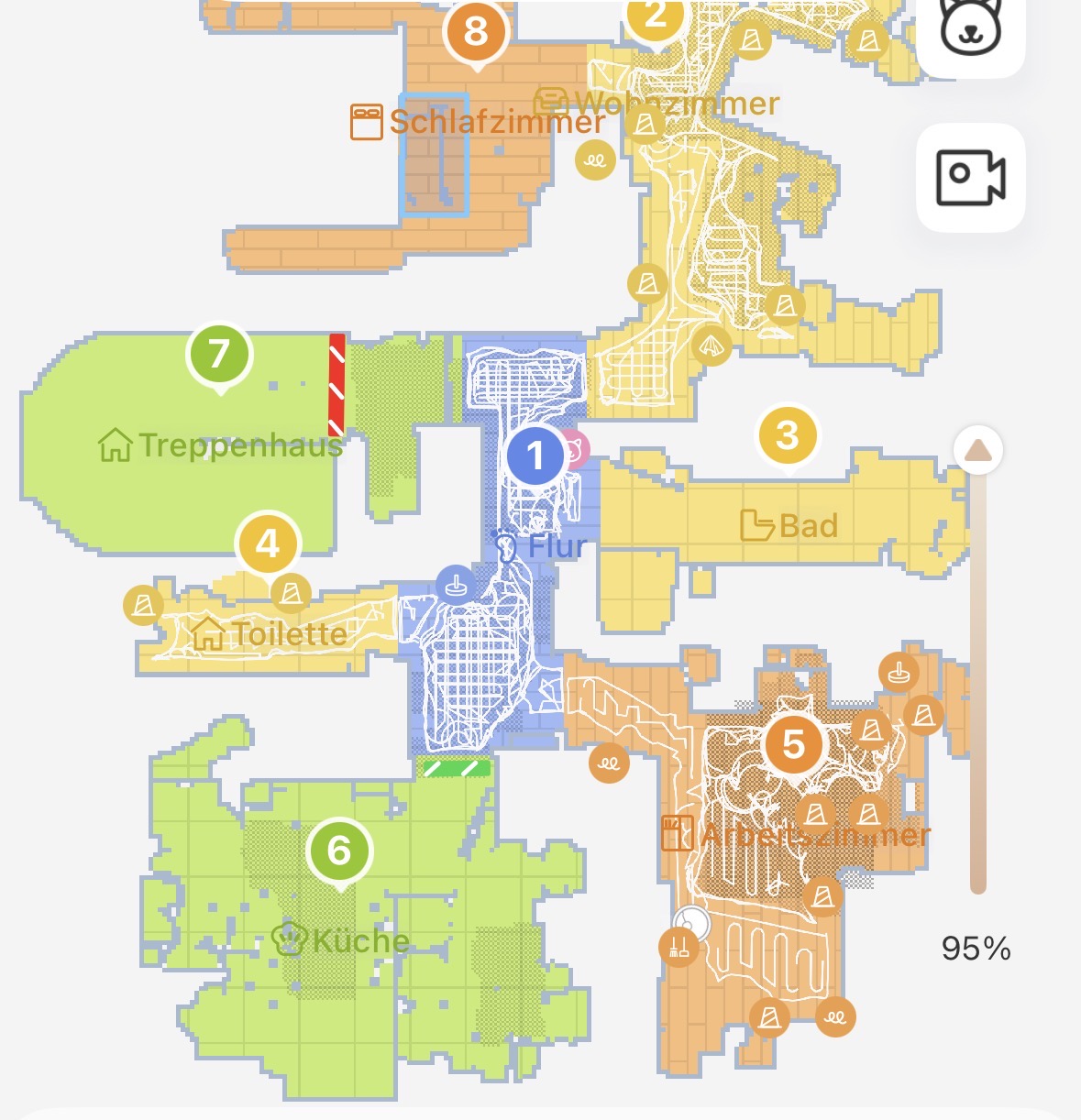This screenshot has height=1120, width=1081.
Task: Select room 1 Flur on the map
Action: [535, 456]
